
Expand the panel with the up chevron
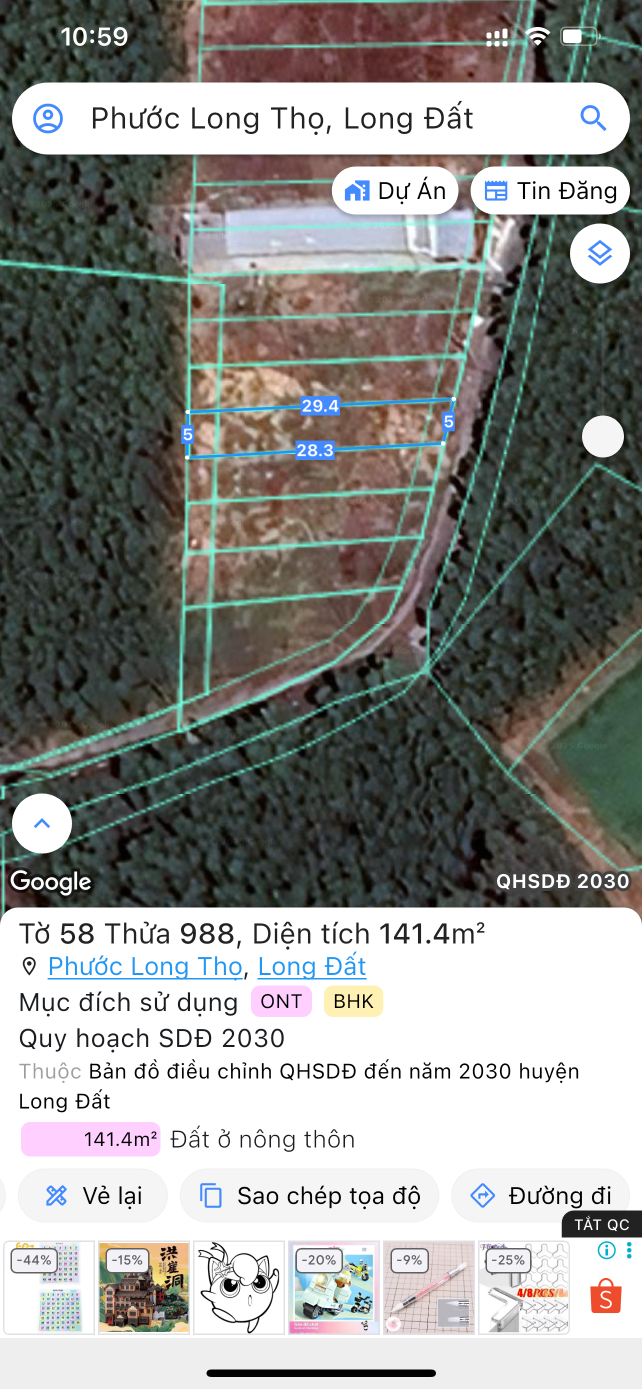pyautogui.click(x=42, y=824)
